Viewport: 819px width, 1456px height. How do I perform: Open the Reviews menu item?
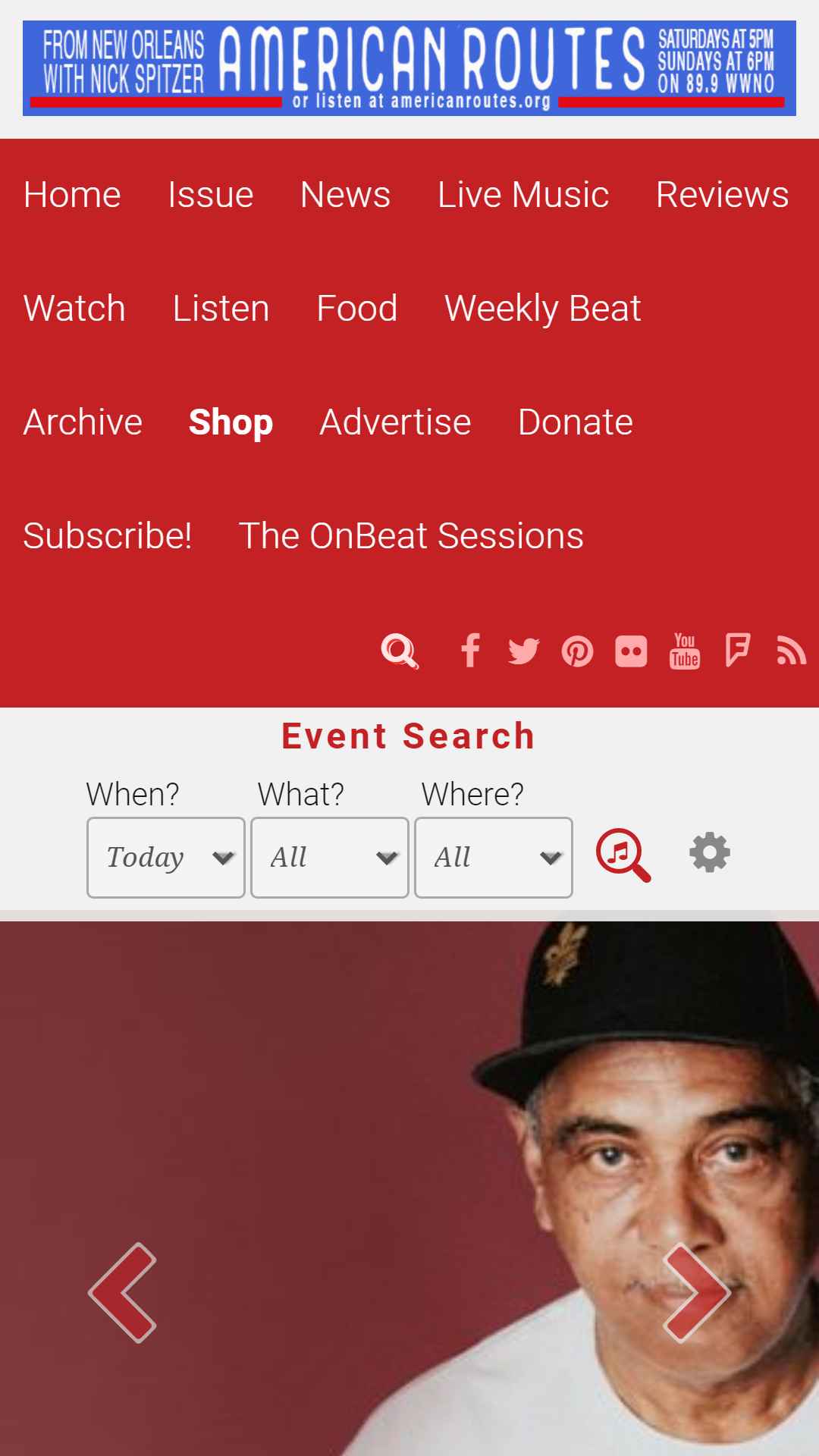click(722, 195)
